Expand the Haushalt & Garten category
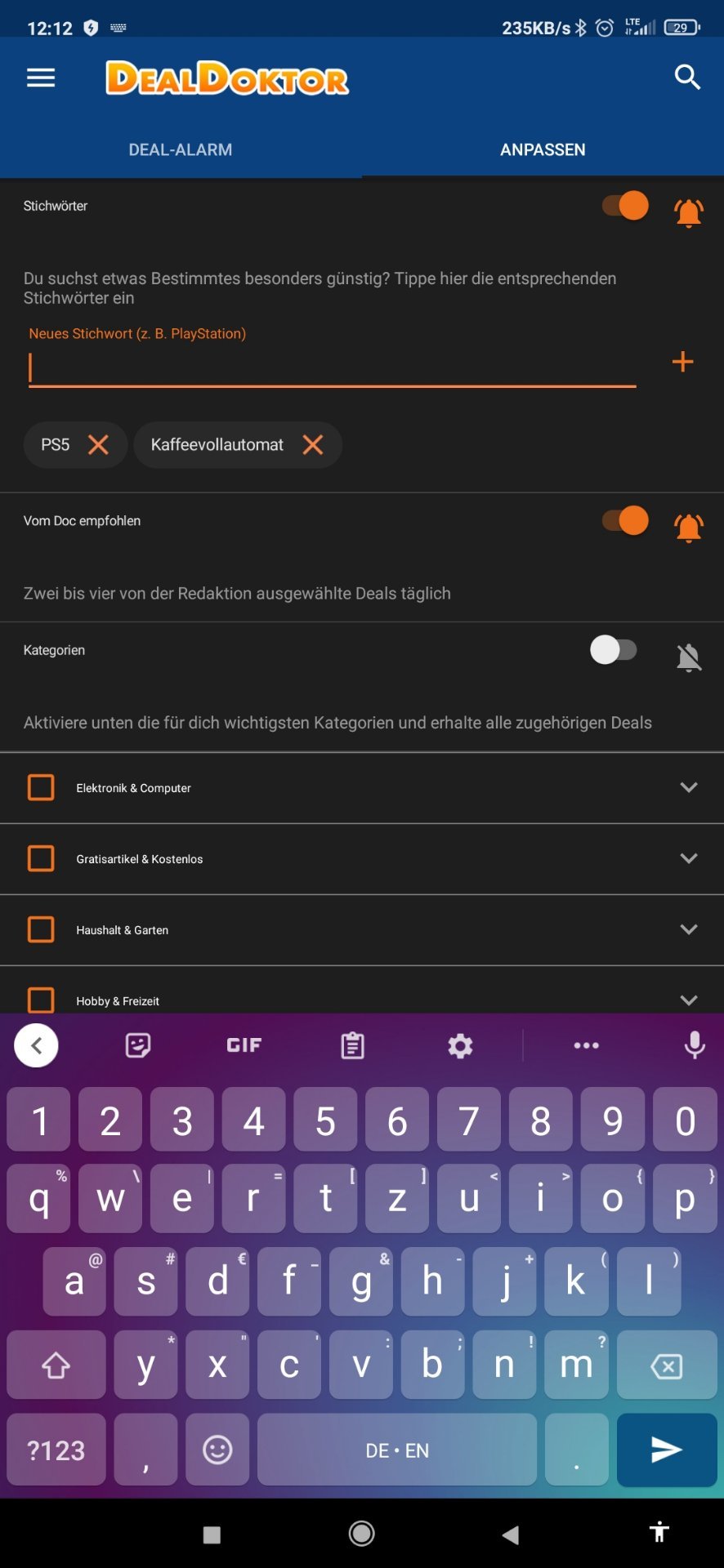Image resolution: width=724 pixels, height=1568 pixels. point(689,929)
